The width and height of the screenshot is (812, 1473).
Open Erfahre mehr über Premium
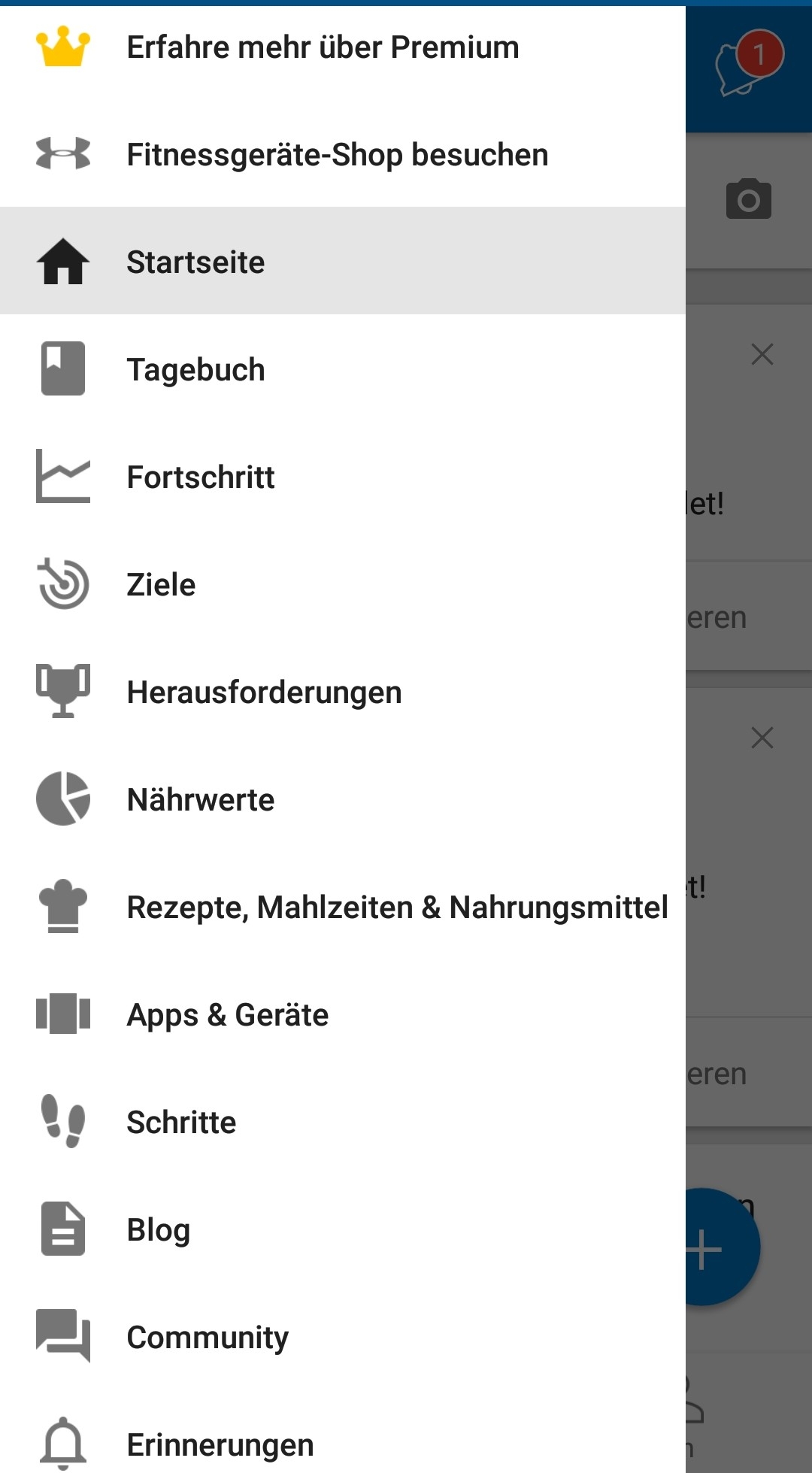point(322,48)
